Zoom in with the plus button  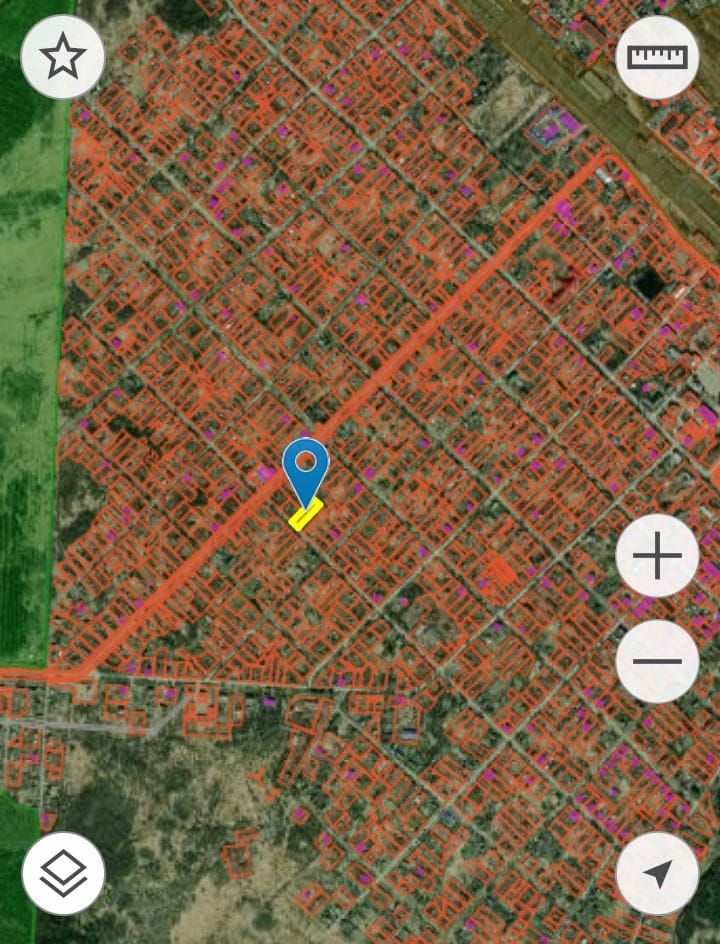657,556
